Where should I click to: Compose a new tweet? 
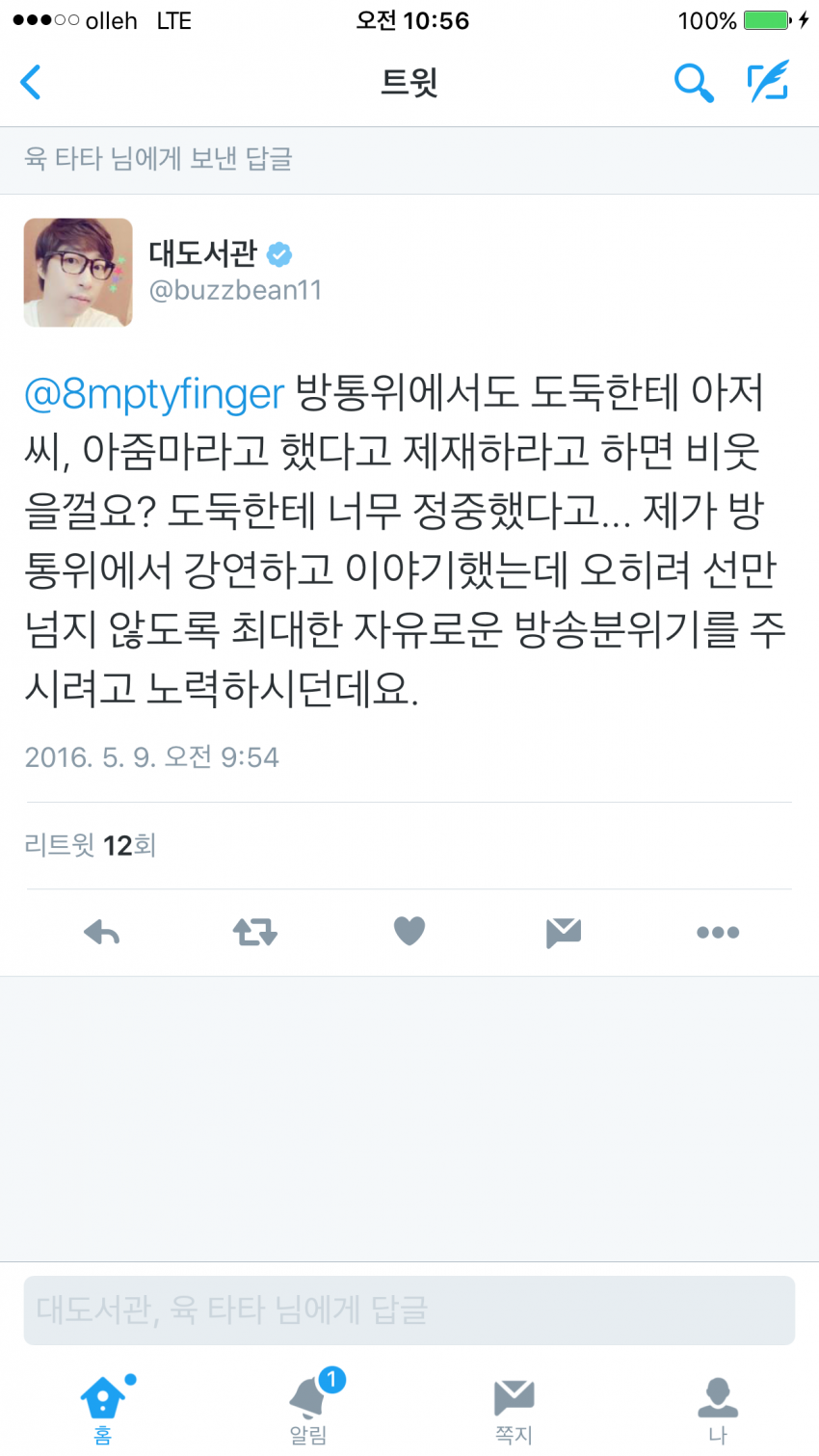(x=768, y=82)
